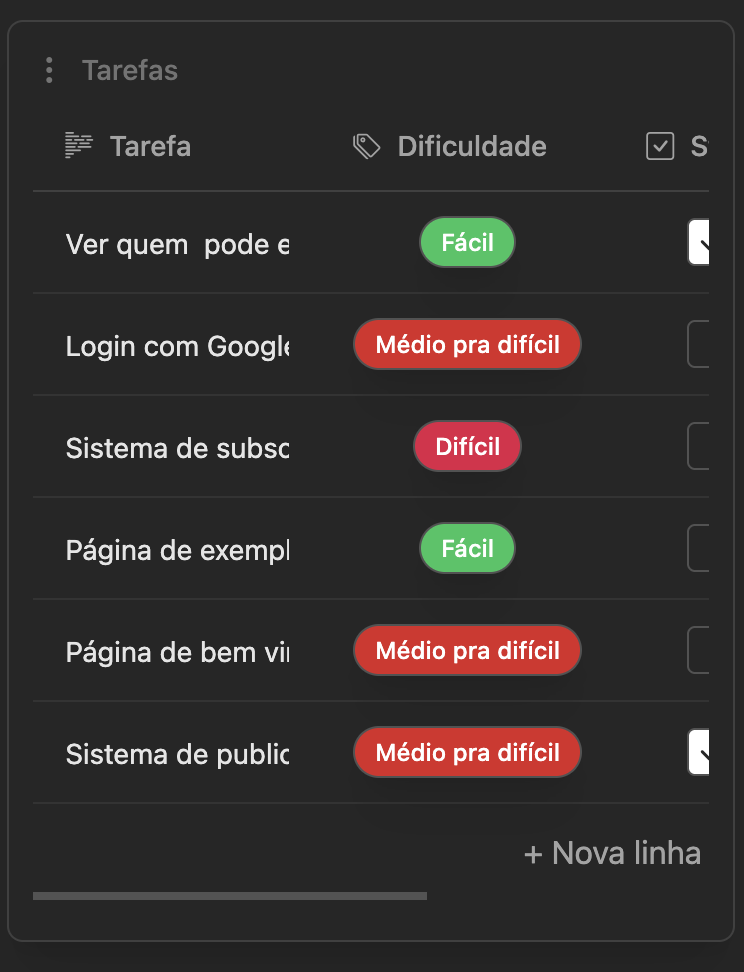Change the Fácil tag on 'Página de exempl'

click(x=467, y=549)
